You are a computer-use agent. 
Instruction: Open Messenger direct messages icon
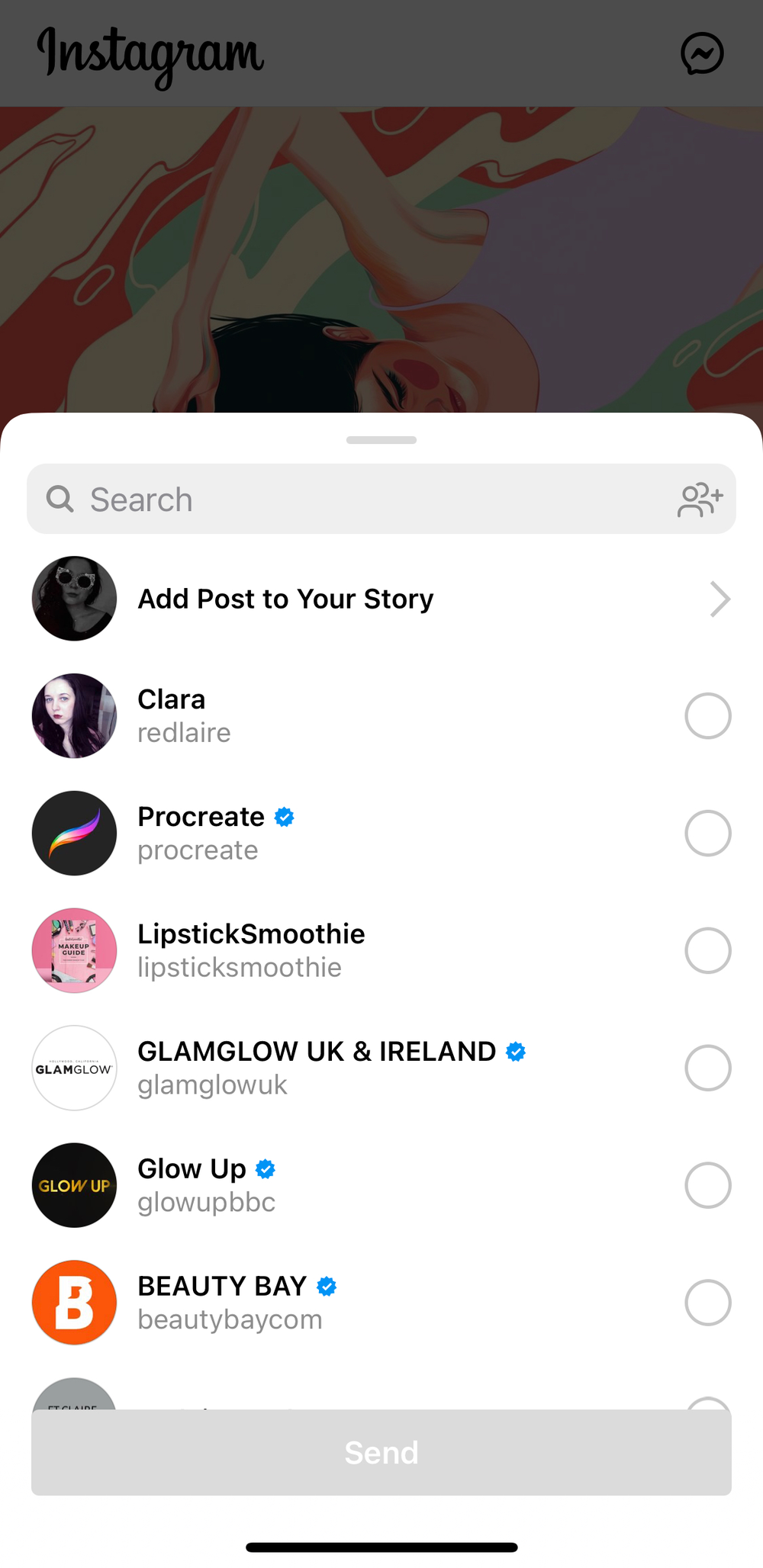click(702, 53)
